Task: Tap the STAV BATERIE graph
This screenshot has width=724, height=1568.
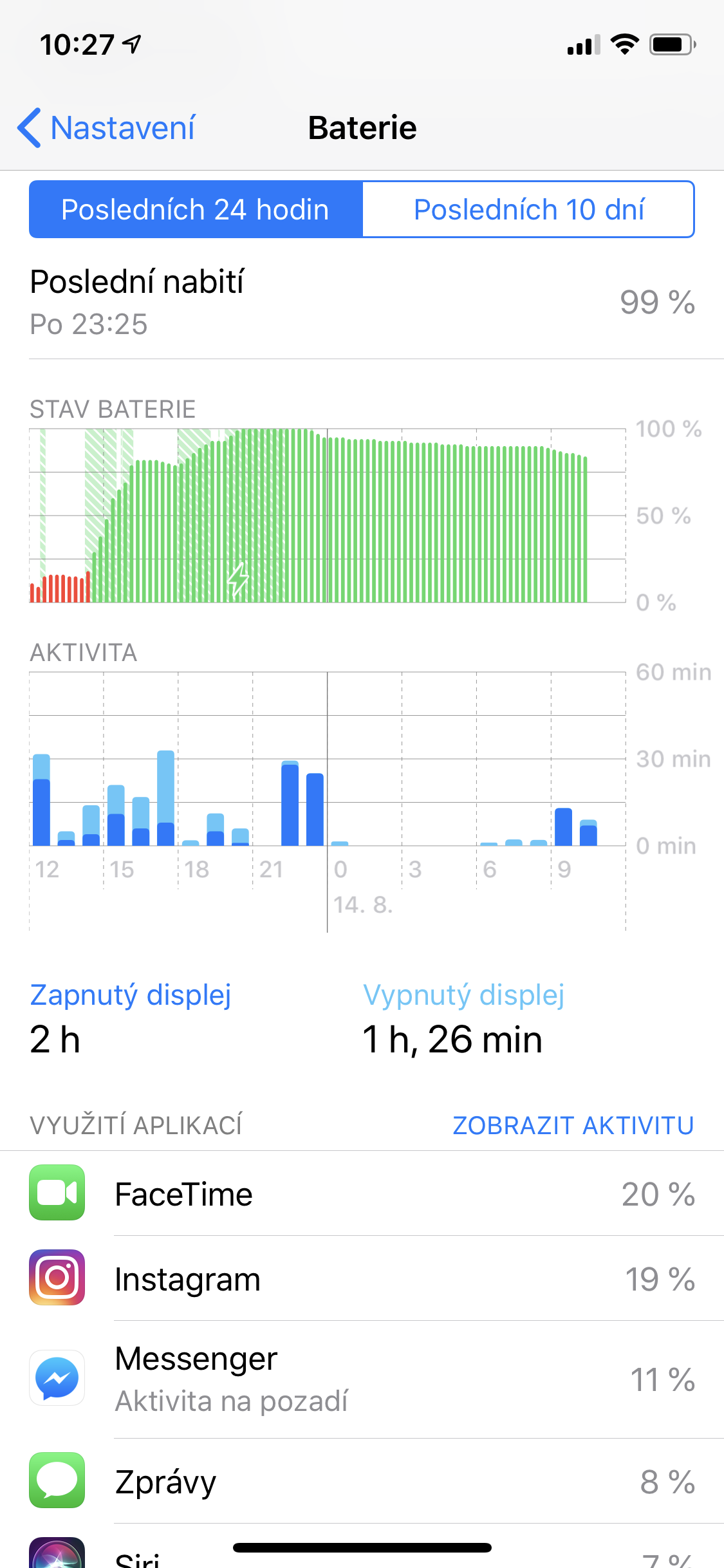Action: tap(322, 515)
